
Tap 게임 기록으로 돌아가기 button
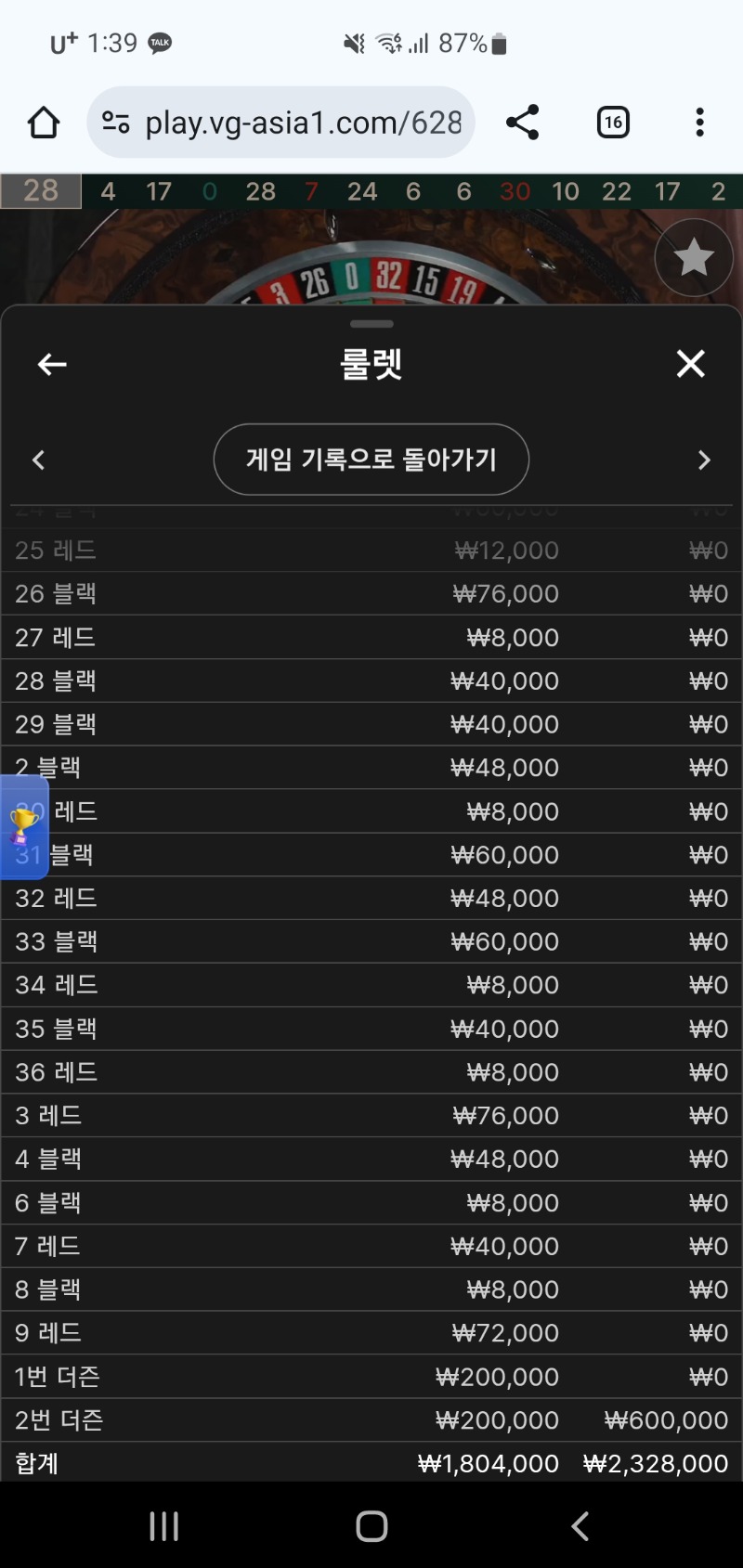click(371, 460)
